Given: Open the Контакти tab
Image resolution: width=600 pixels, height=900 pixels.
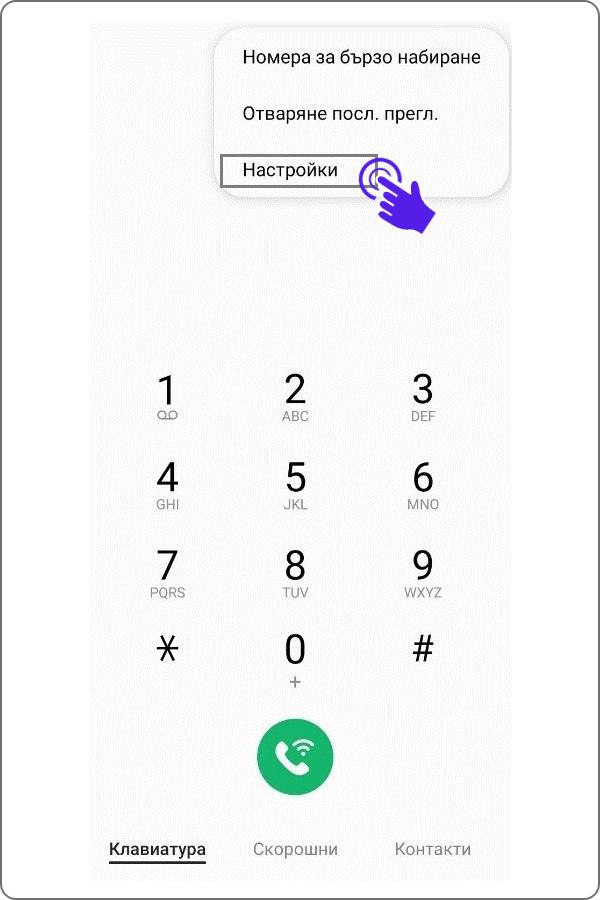Looking at the screenshot, I should click(x=432, y=849).
